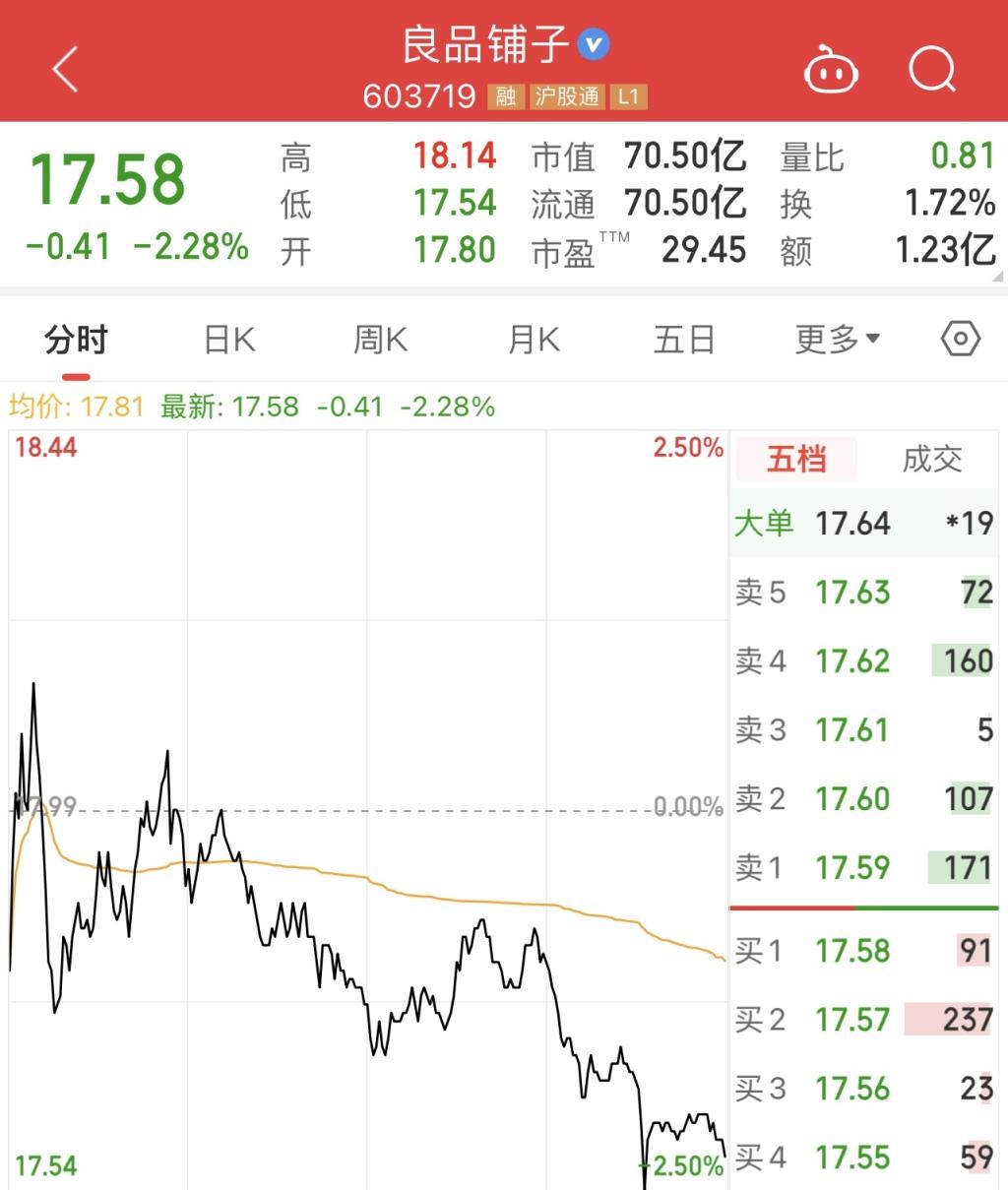View the 五日 chart
The image size is (1008, 1190).
(684, 341)
